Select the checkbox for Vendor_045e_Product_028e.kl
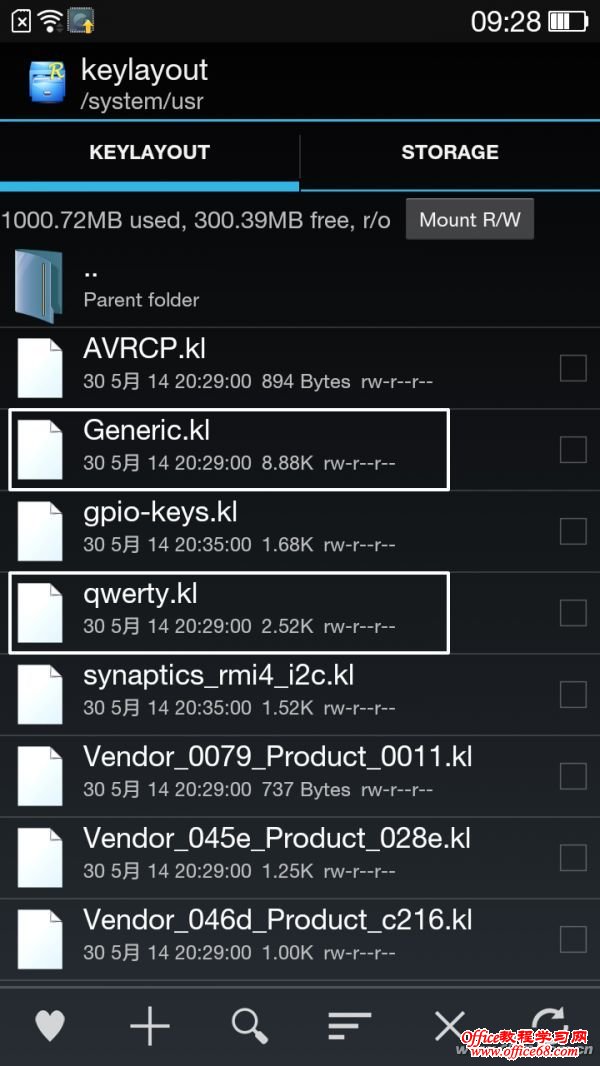Screen dimensions: 600x1066 [573, 857]
